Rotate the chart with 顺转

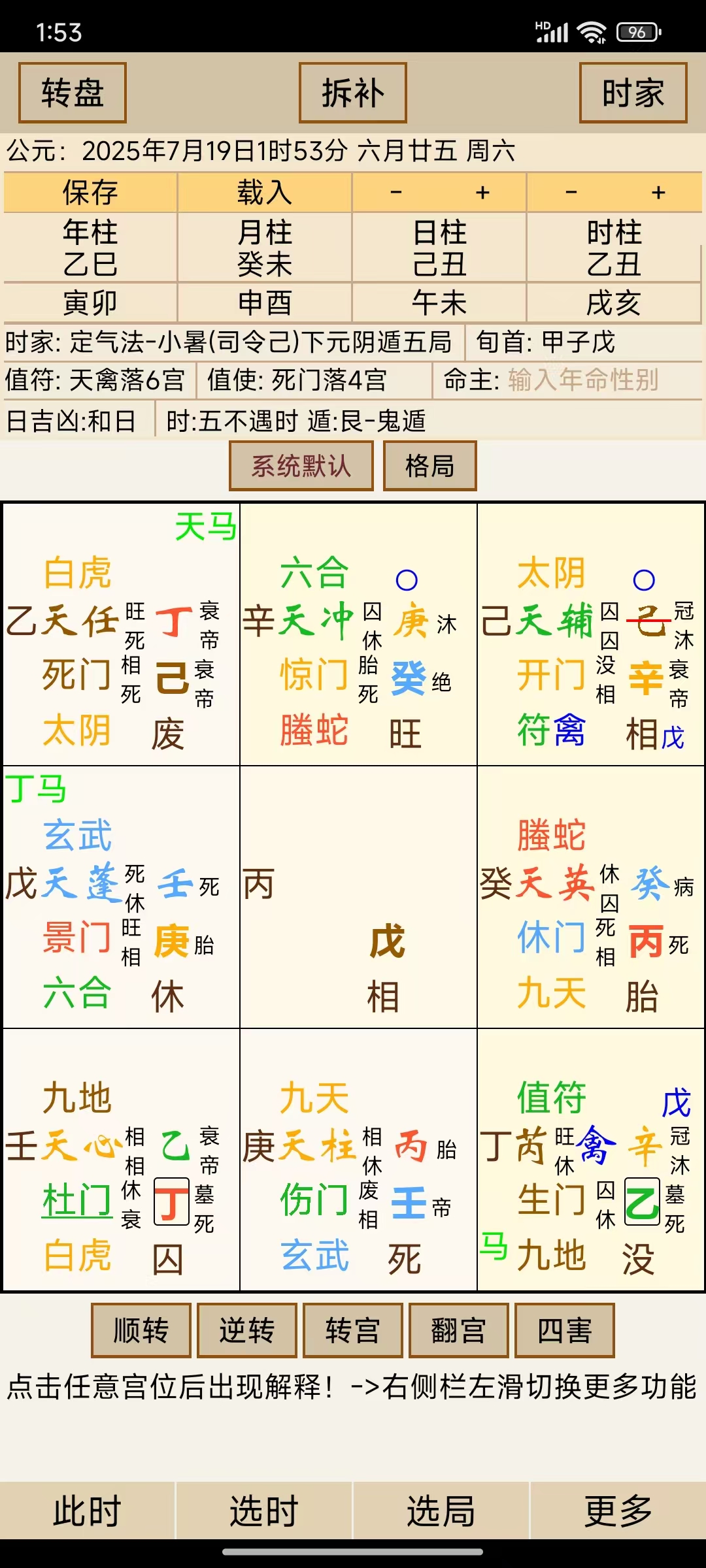pyautogui.click(x=141, y=1330)
